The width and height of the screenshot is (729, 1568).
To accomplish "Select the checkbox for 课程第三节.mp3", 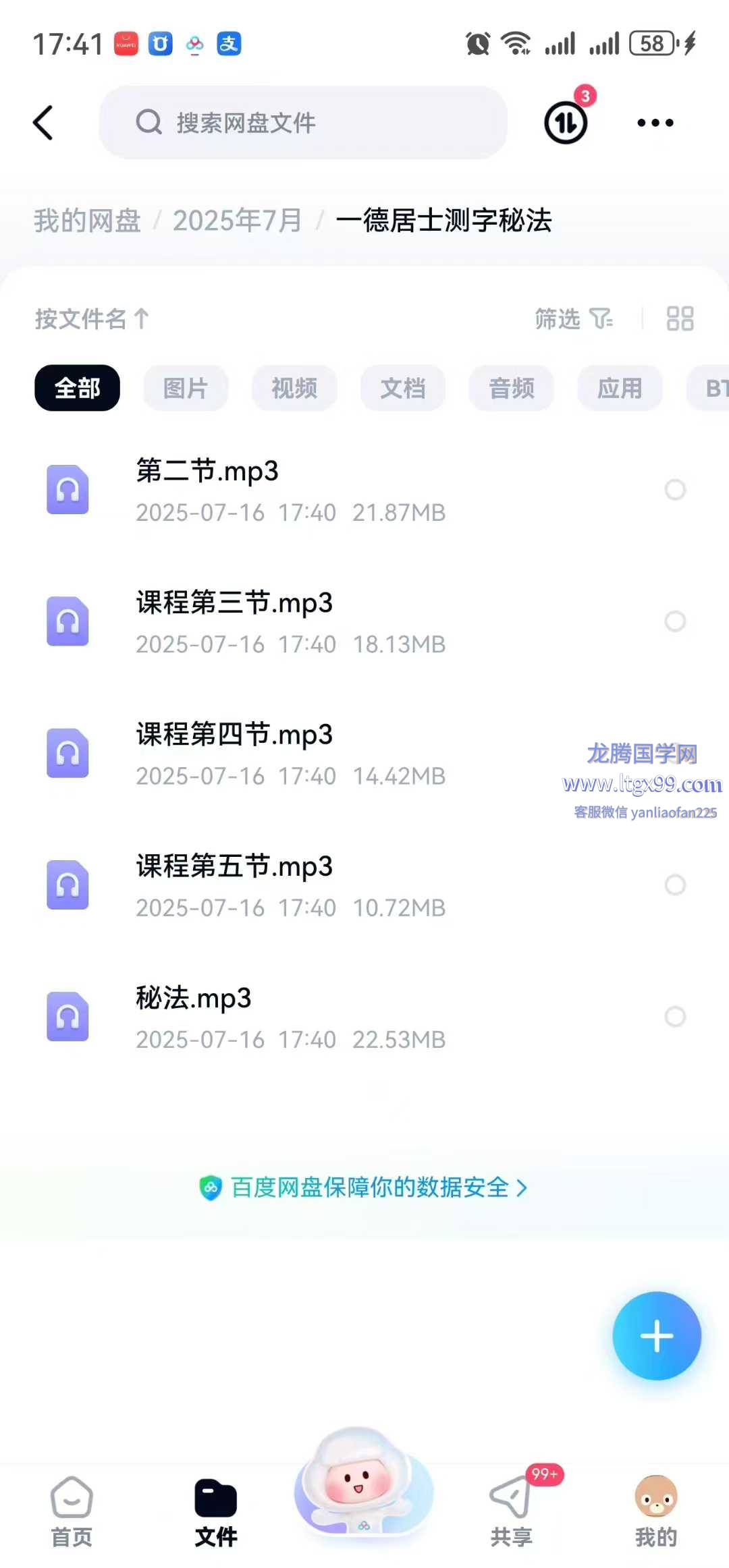I will [x=675, y=621].
